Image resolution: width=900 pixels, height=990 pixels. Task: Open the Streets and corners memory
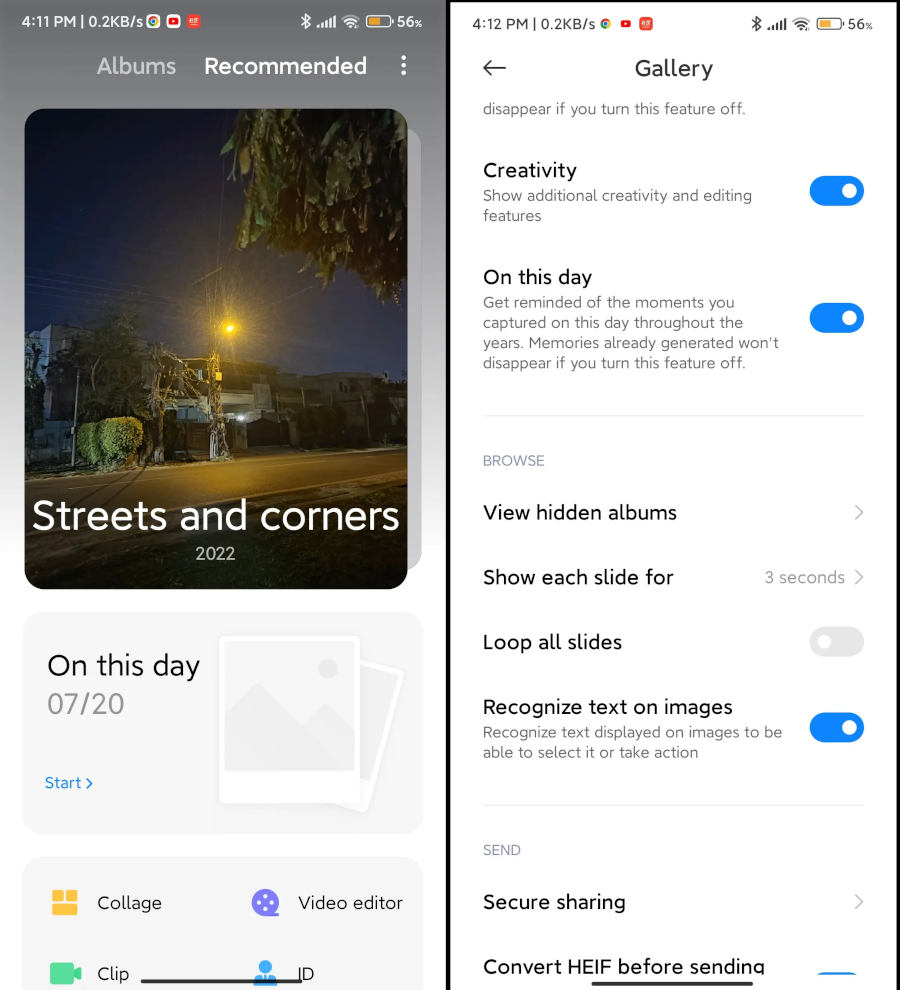click(x=215, y=350)
